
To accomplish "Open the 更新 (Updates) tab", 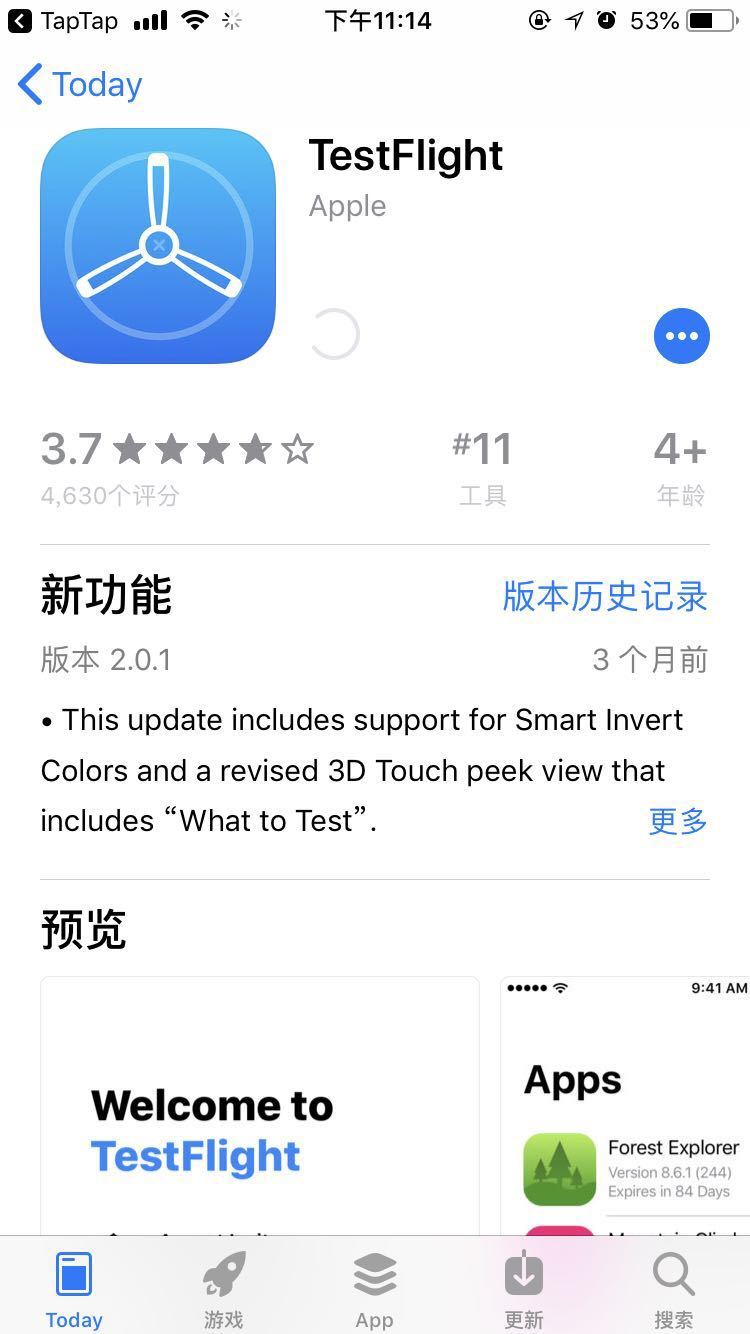I will [524, 1290].
